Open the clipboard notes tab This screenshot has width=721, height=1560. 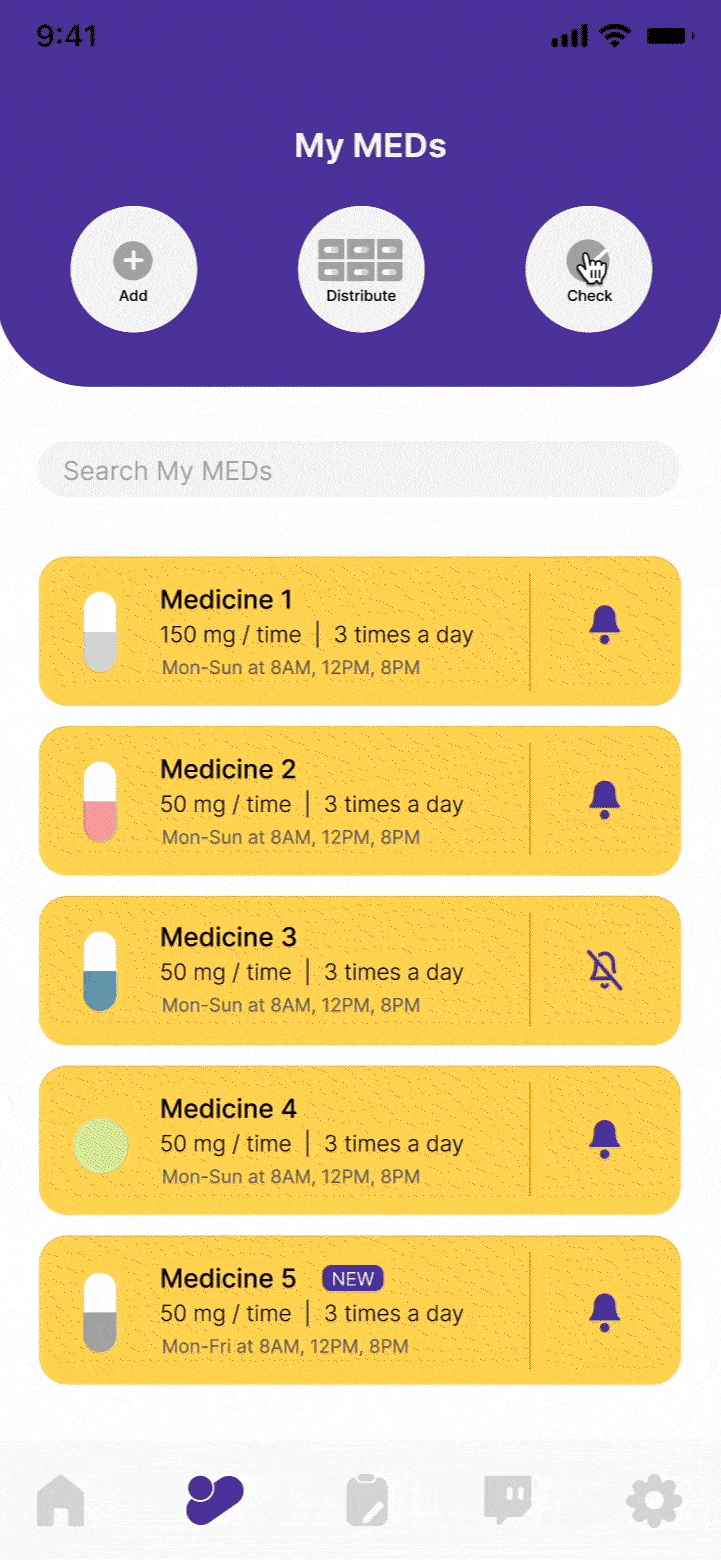pyautogui.click(x=367, y=1501)
